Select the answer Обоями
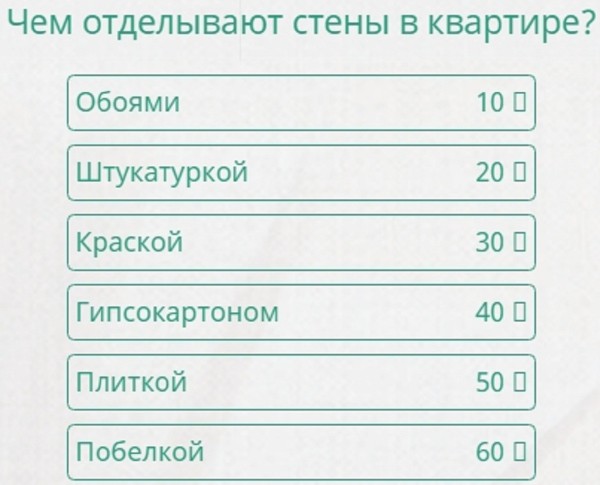 click(x=301, y=103)
